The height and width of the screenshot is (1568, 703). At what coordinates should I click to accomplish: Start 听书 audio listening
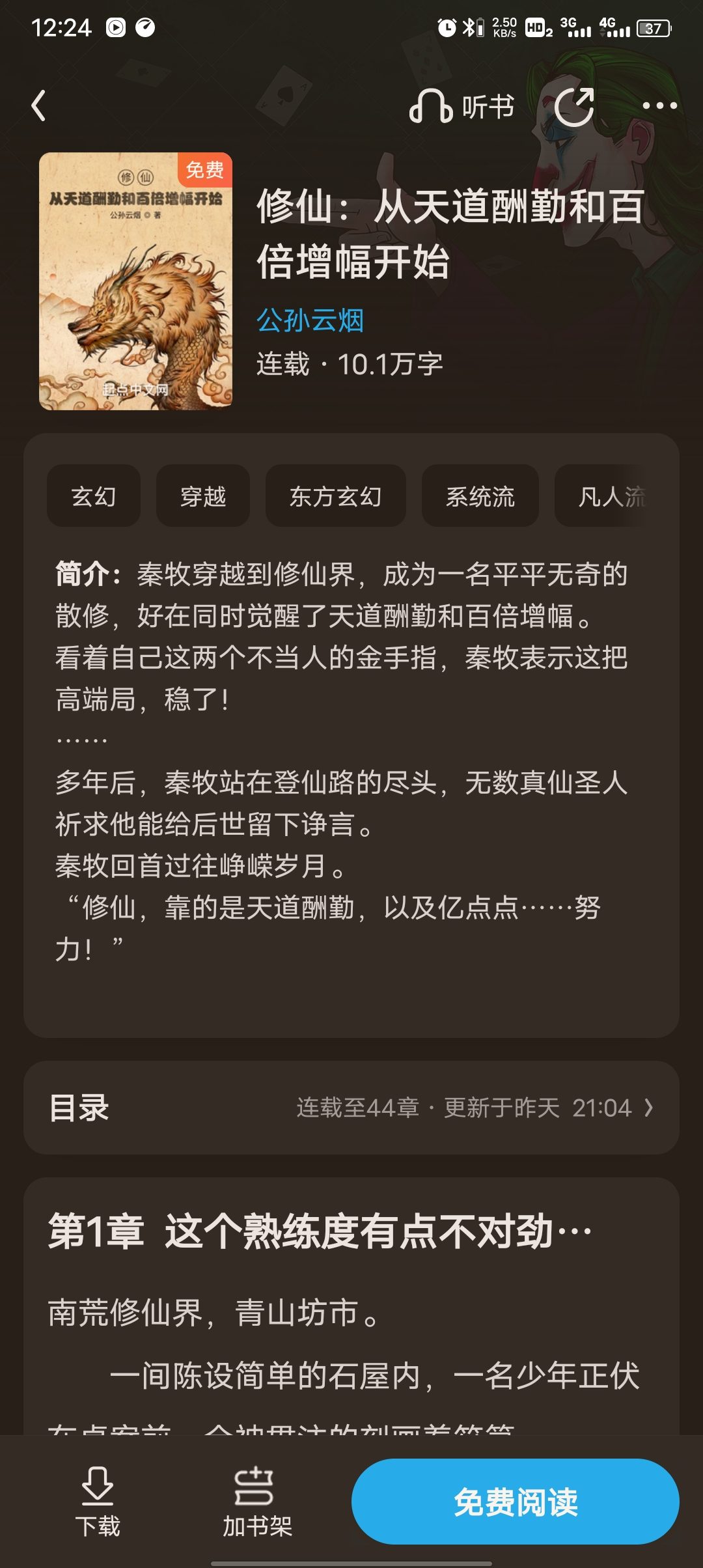(462, 106)
